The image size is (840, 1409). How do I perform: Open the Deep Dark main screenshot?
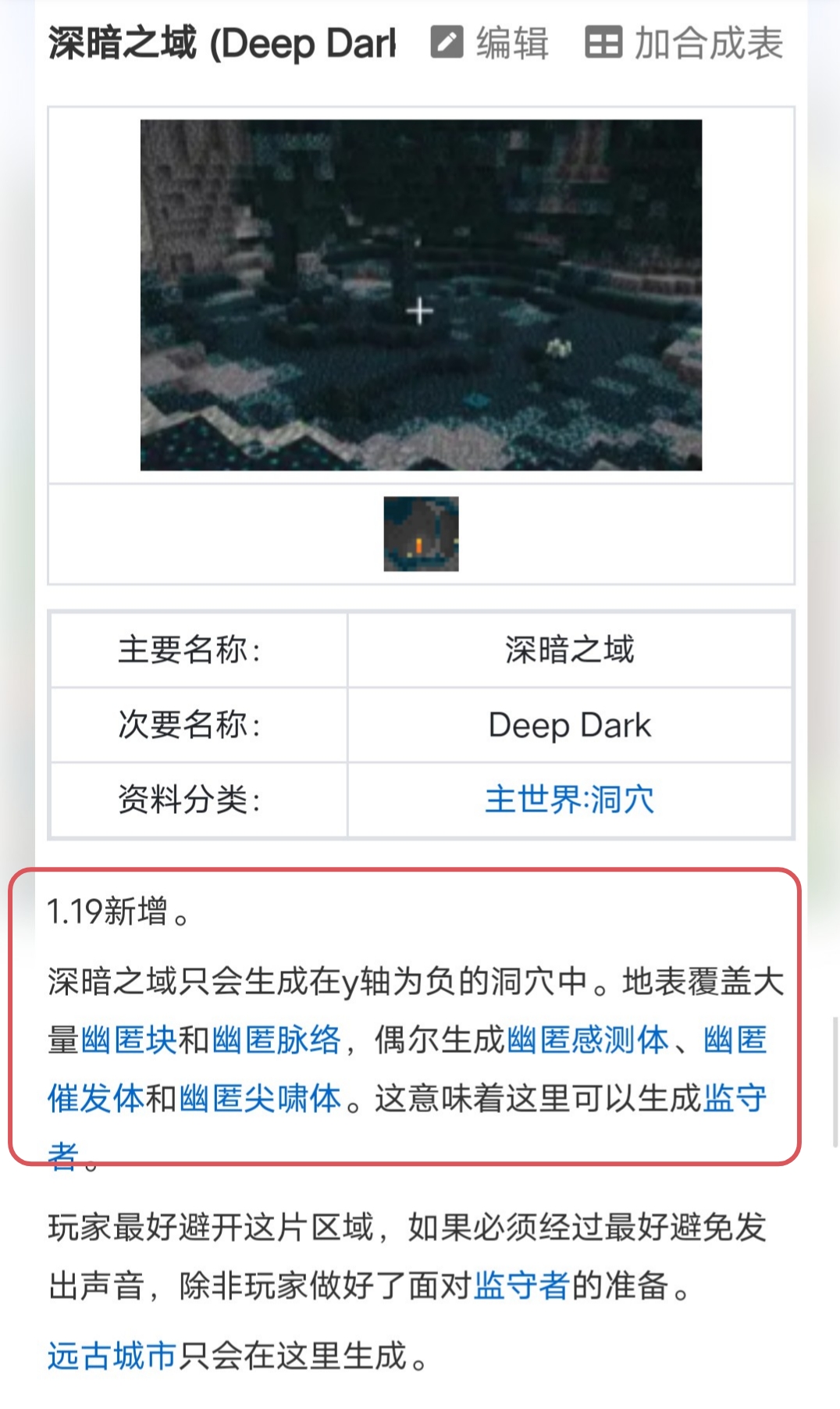click(421, 295)
